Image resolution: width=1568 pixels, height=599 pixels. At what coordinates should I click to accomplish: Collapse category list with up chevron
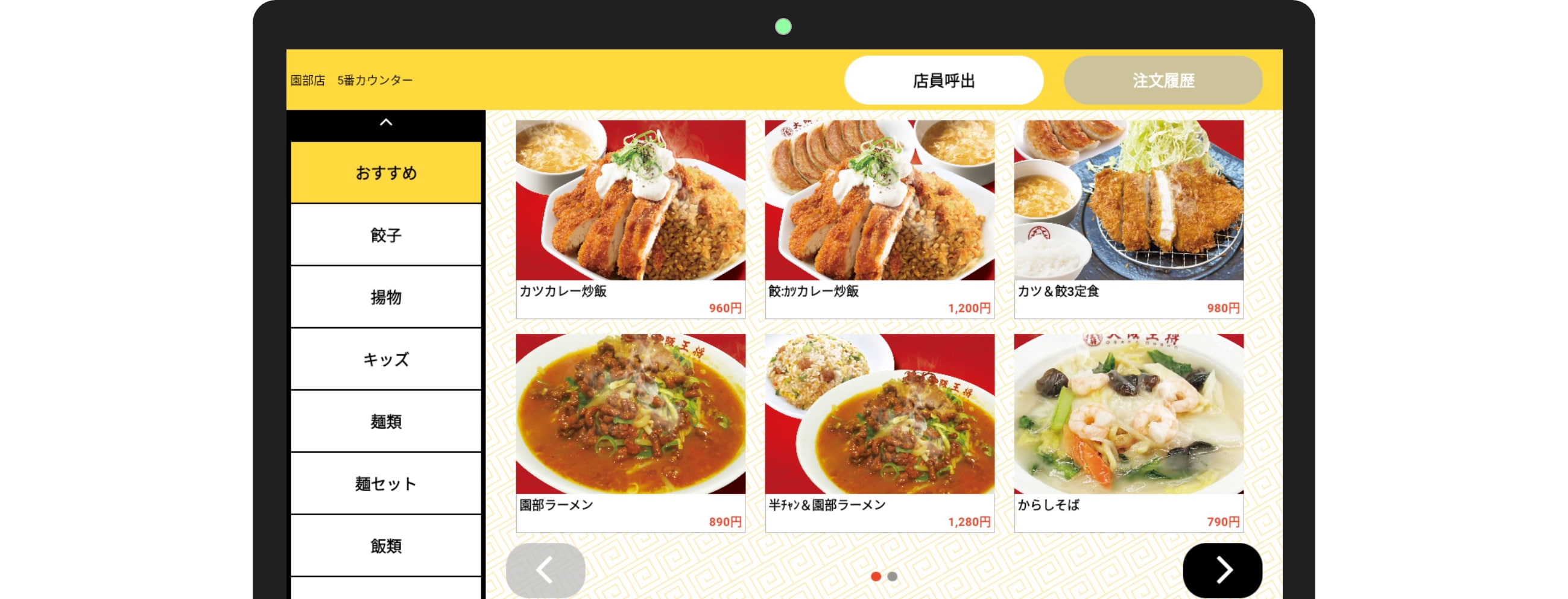[x=385, y=123]
